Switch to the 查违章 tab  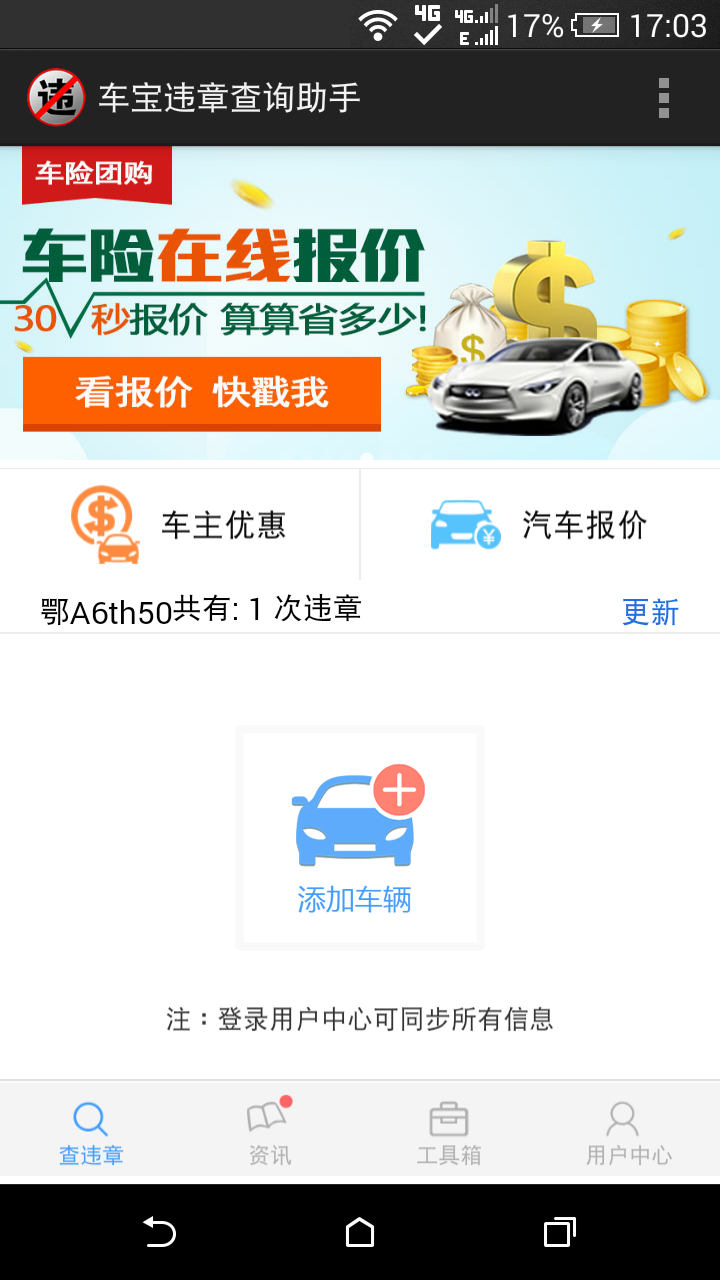pos(91,1134)
